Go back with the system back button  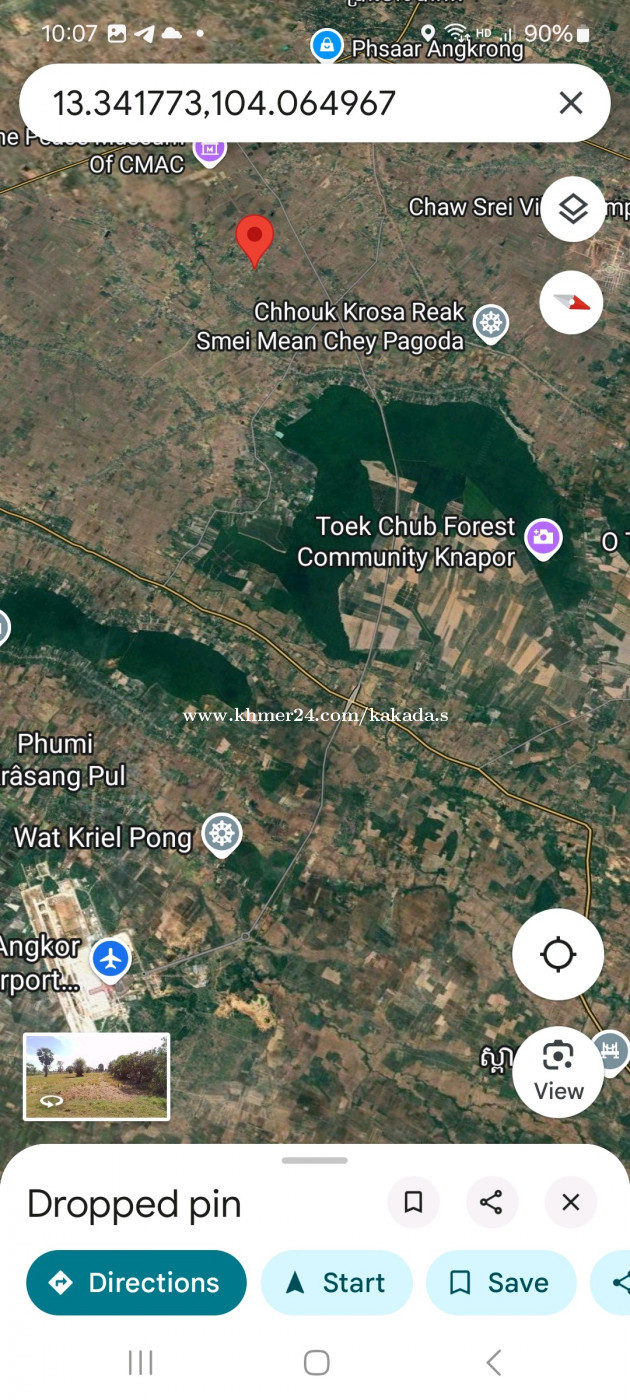(x=493, y=1362)
